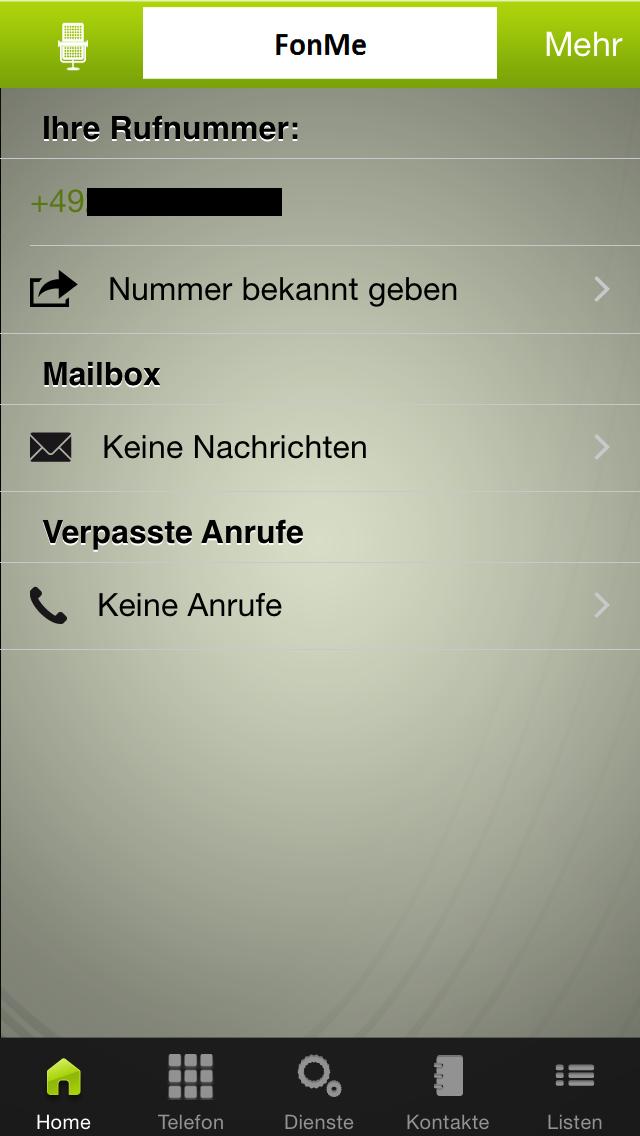The image size is (640, 1136).
Task: Open the Mehr menu
Action: tap(583, 45)
